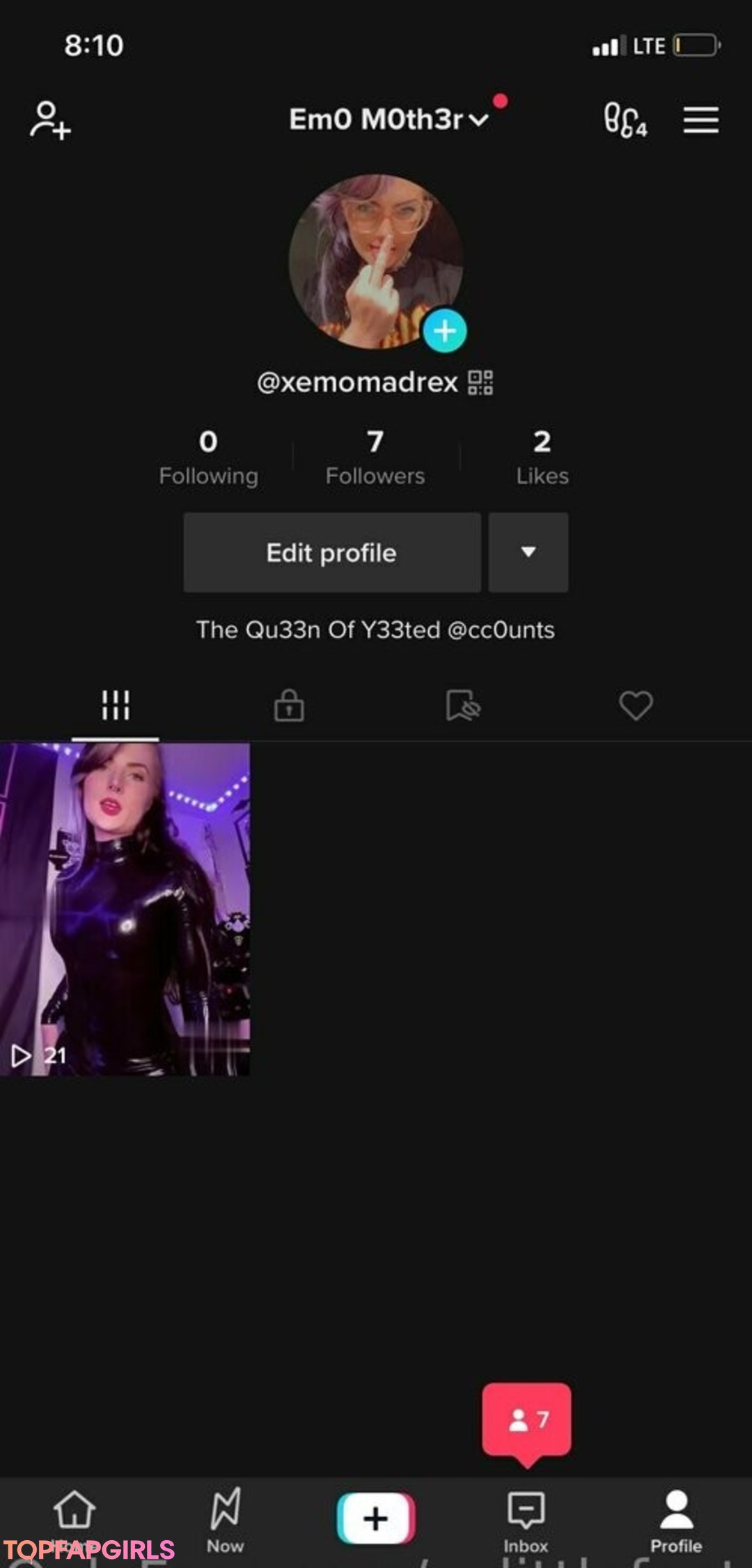Image resolution: width=752 pixels, height=1568 pixels.
Task: Expand the dropdown arrow beside Edit profile
Action: pyautogui.click(x=528, y=553)
